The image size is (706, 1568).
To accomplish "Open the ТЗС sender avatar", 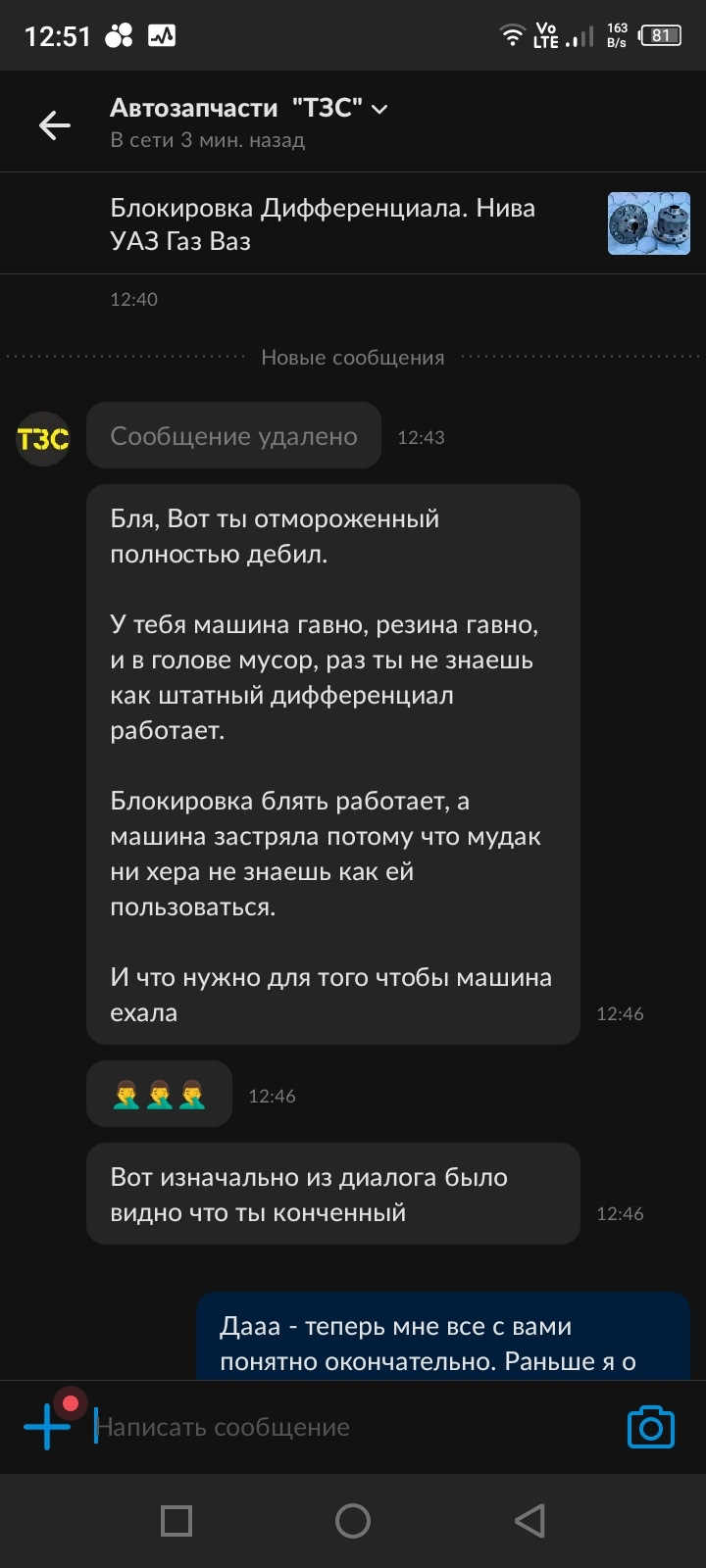I will (43, 439).
